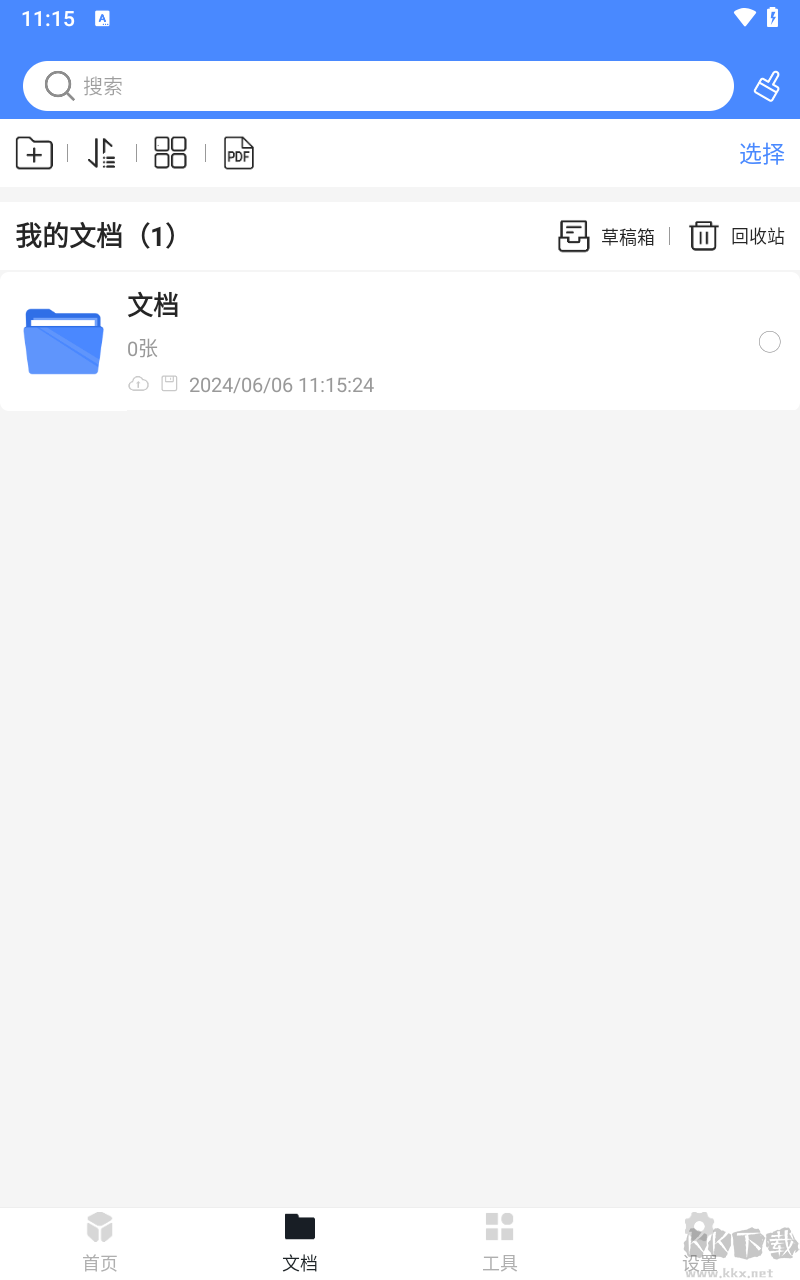The width and height of the screenshot is (800, 1280).
Task: Open the sort options
Action: pos(101,153)
